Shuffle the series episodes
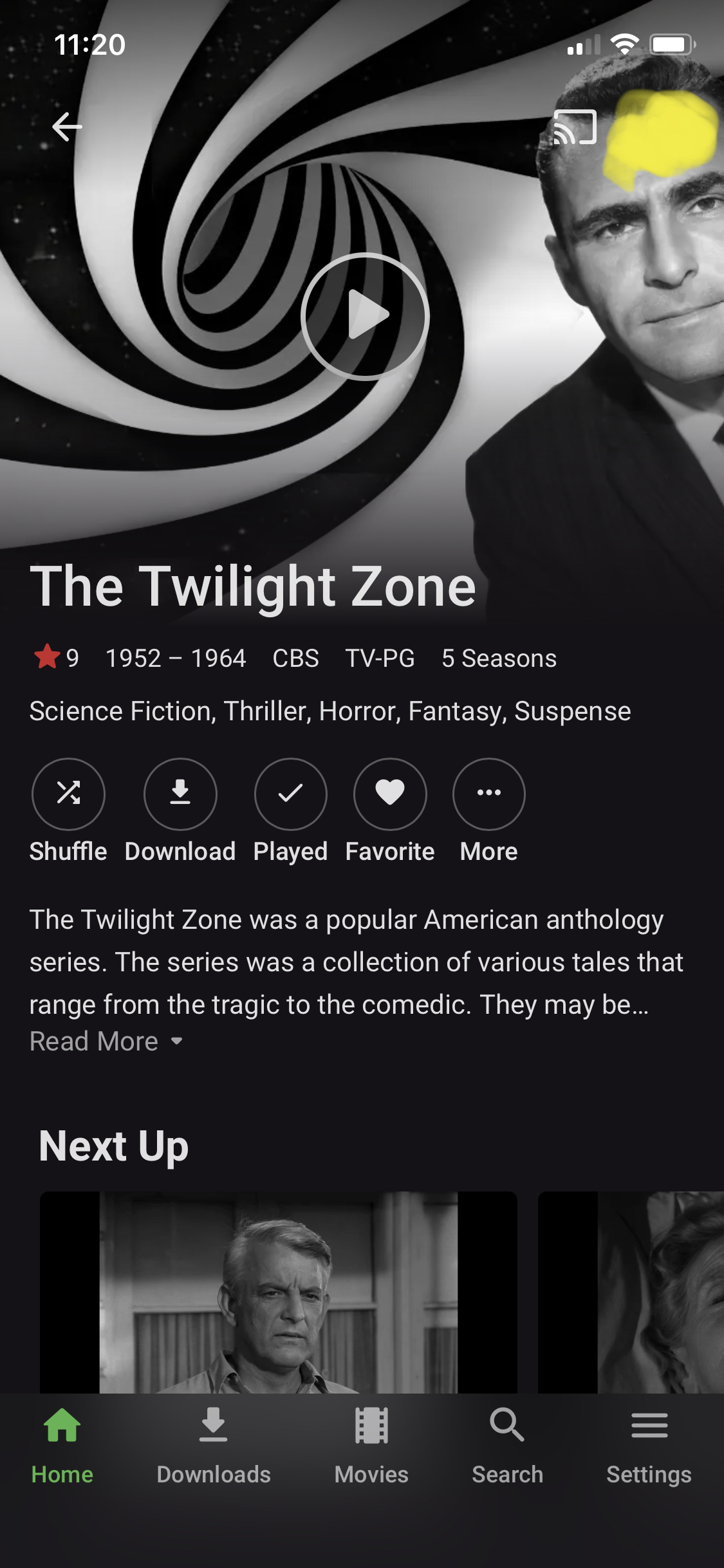 68,794
